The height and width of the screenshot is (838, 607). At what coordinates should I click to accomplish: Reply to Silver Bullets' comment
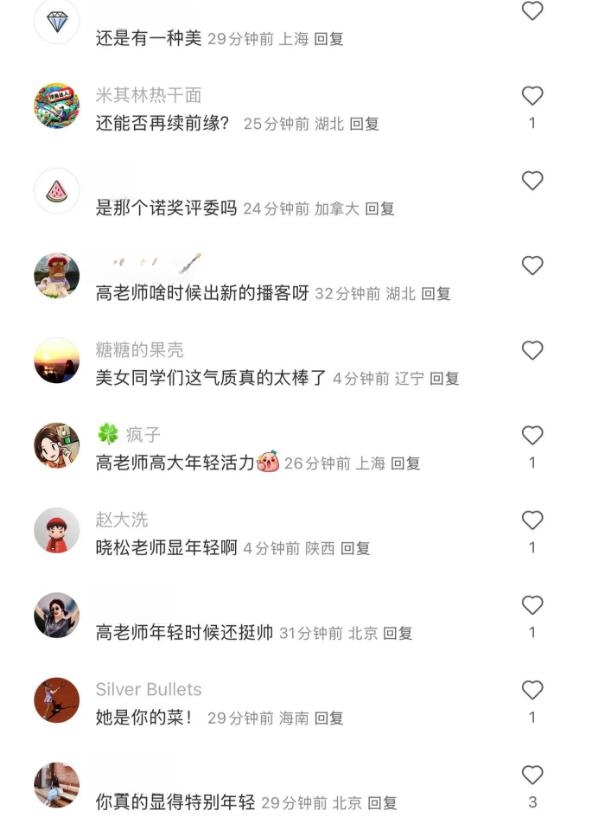[x=329, y=718]
